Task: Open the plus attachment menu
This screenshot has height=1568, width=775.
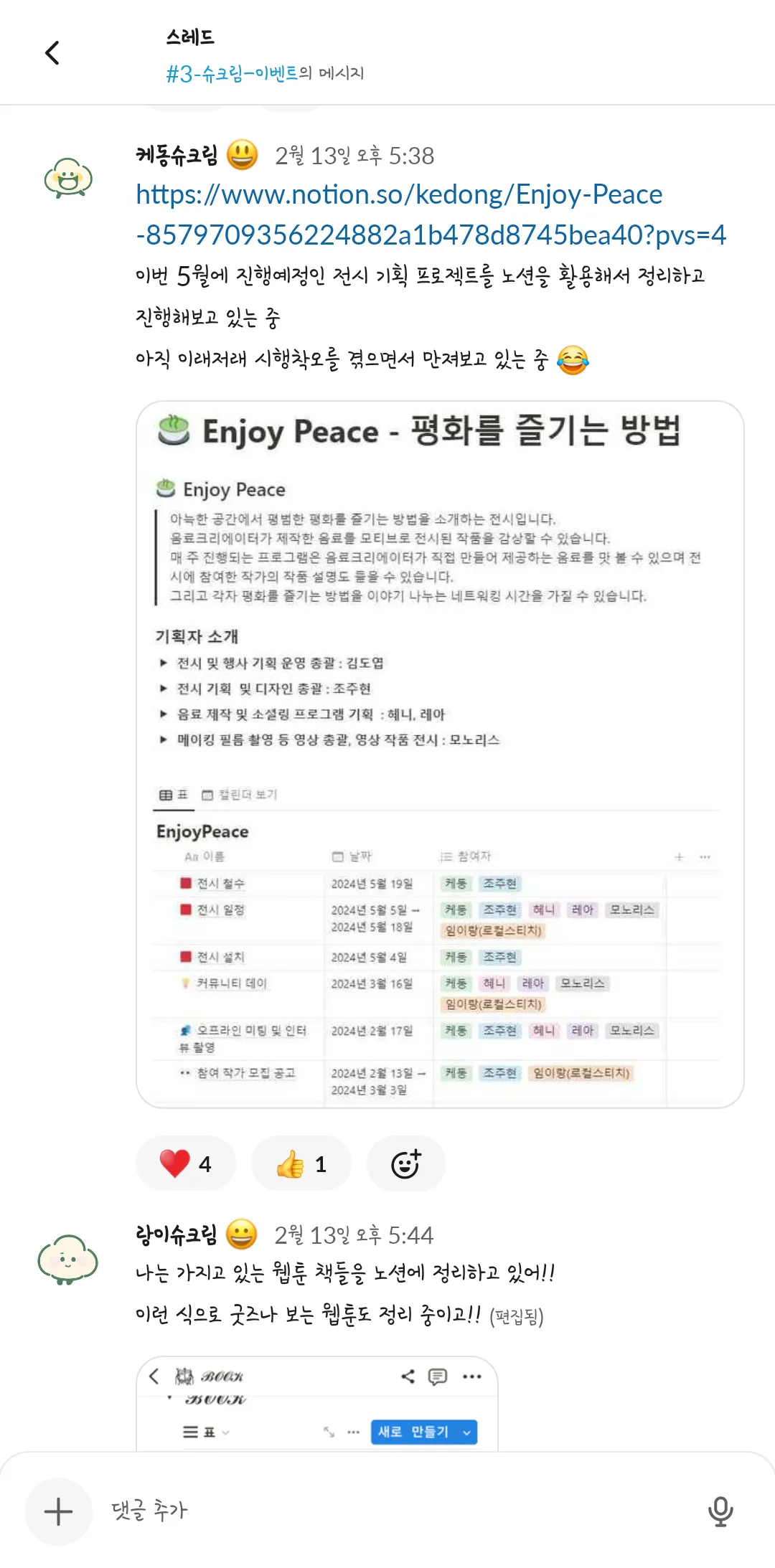Action: click(x=58, y=1511)
